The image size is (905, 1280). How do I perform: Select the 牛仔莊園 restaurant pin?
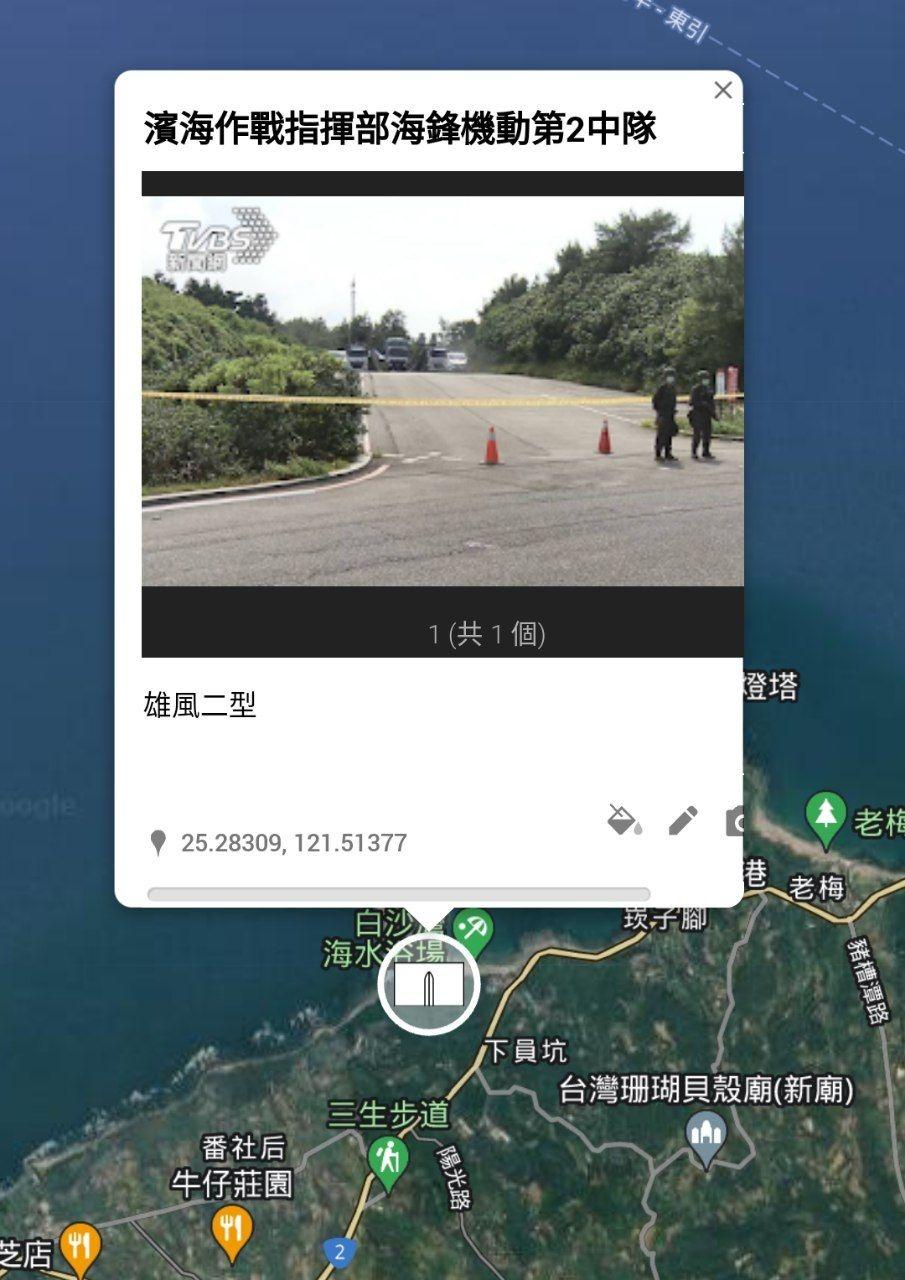click(232, 1229)
